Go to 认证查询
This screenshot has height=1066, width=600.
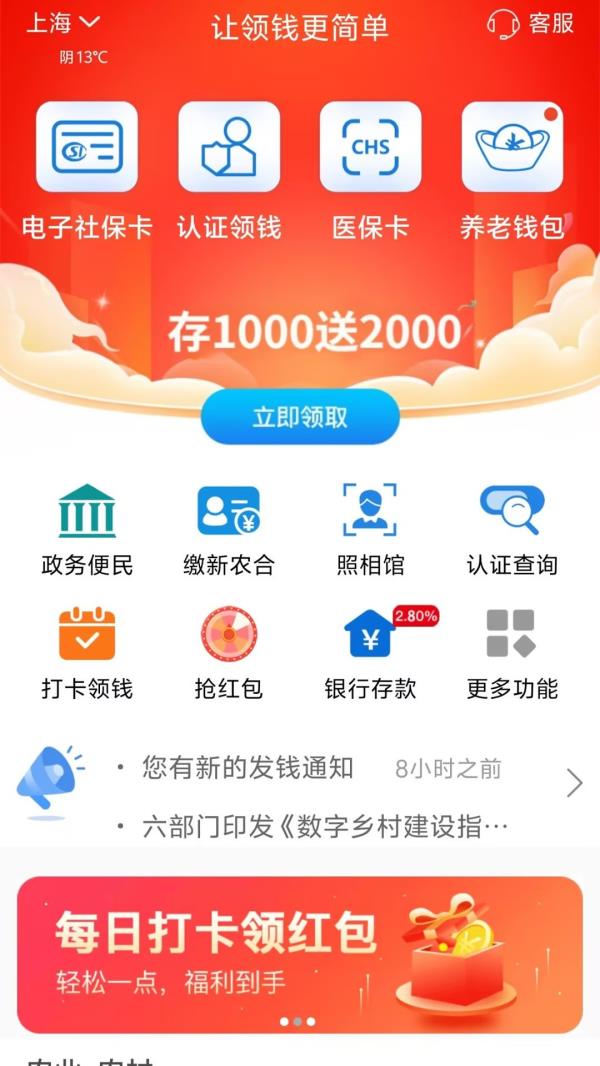point(512,529)
